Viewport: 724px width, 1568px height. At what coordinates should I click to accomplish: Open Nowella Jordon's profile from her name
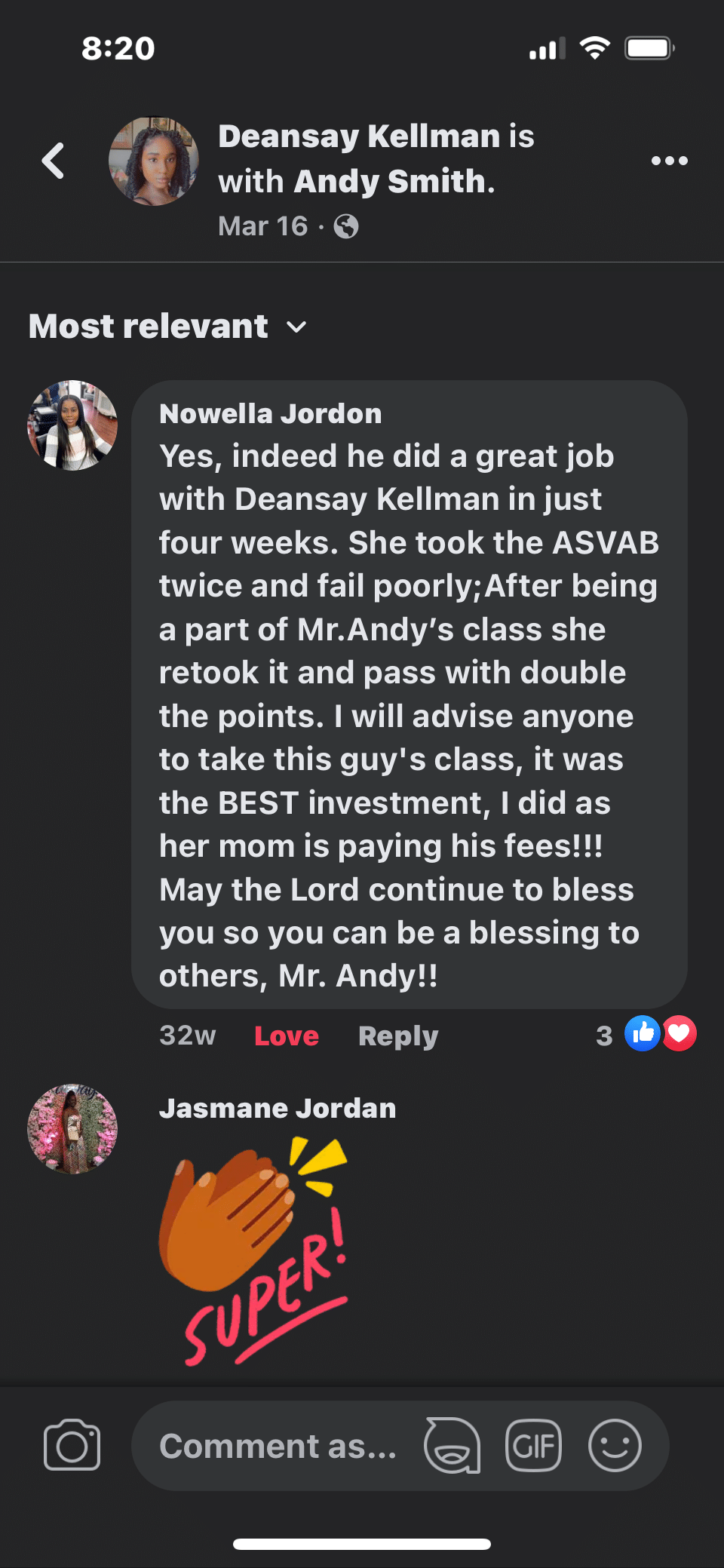point(270,414)
